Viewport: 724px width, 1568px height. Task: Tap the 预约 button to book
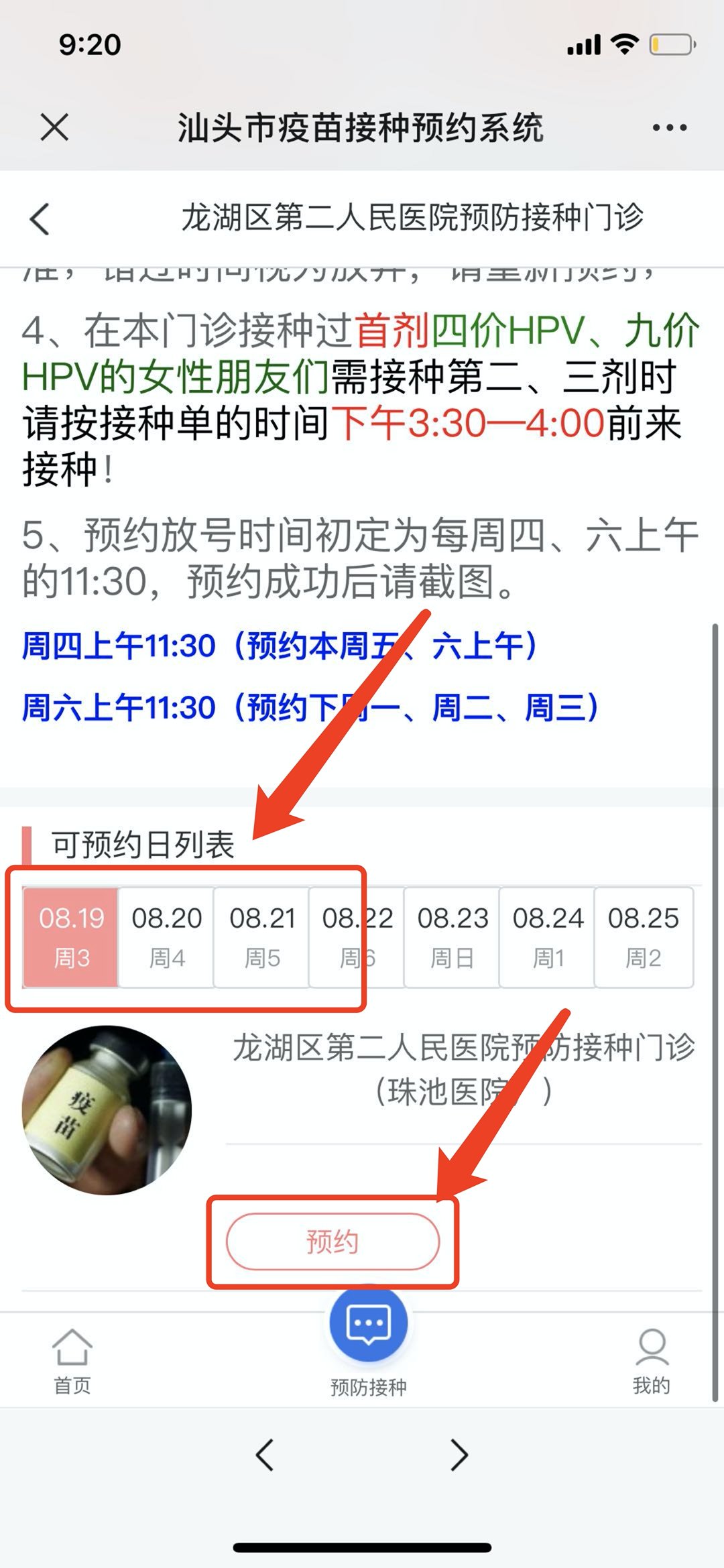[333, 1242]
